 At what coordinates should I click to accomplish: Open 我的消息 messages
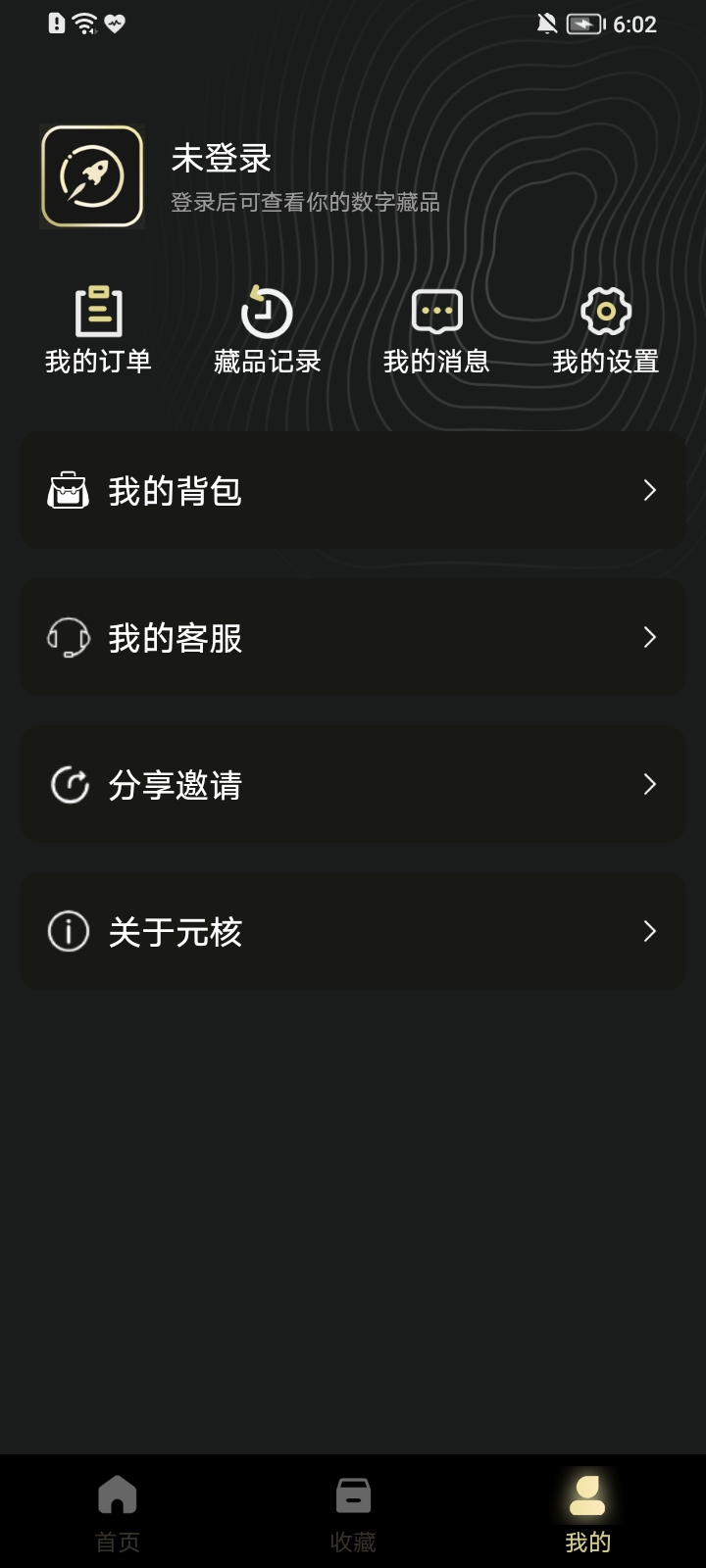[x=436, y=330]
